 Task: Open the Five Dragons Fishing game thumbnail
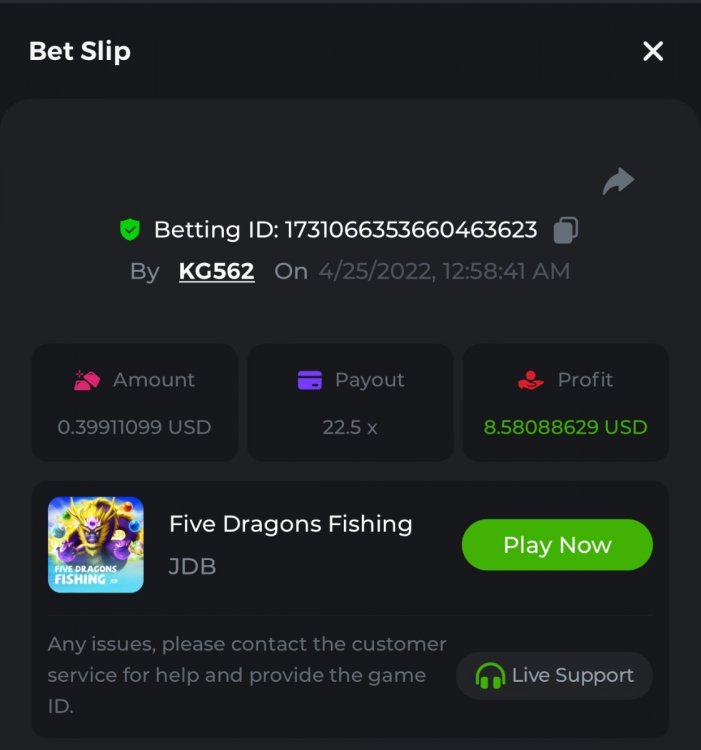[x=96, y=545]
